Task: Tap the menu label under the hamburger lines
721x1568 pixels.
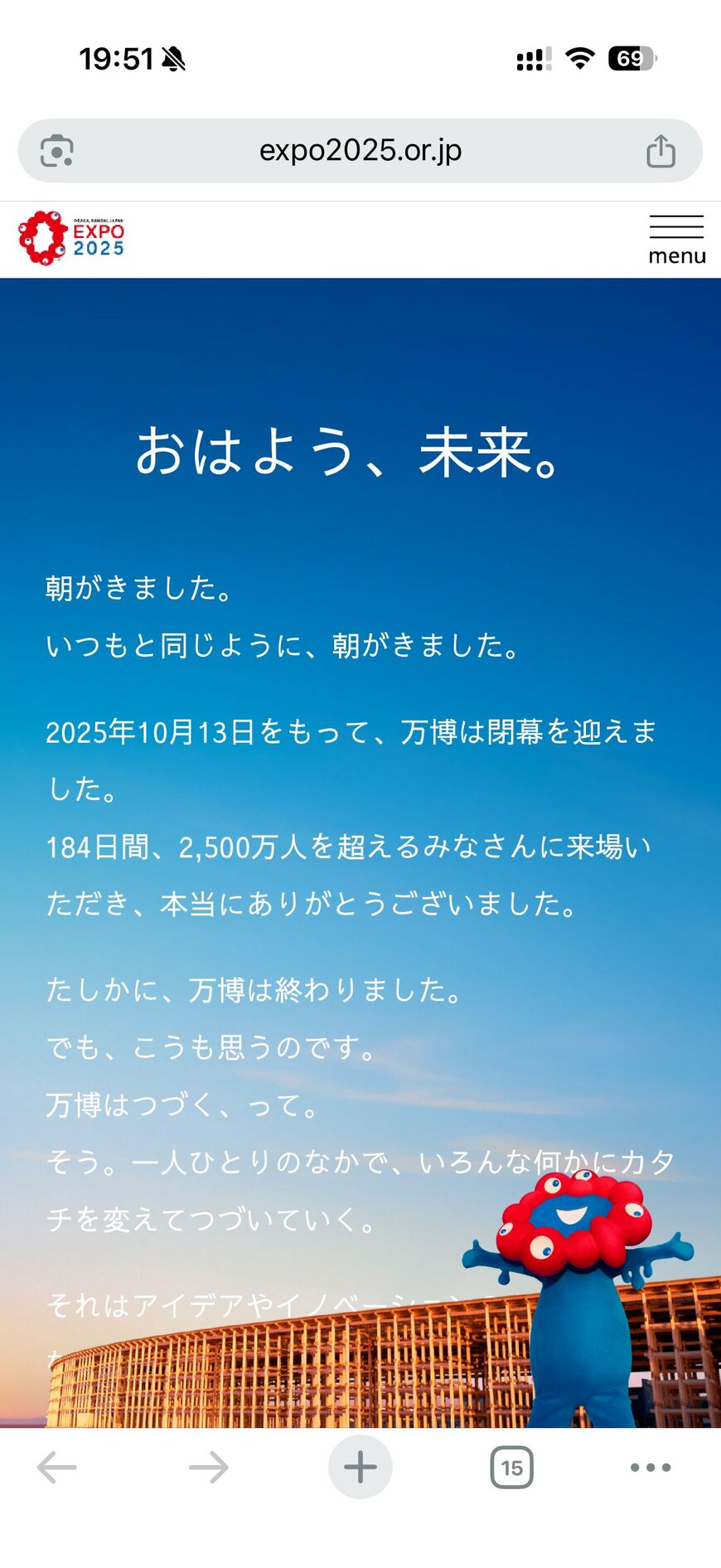Action: tap(677, 255)
